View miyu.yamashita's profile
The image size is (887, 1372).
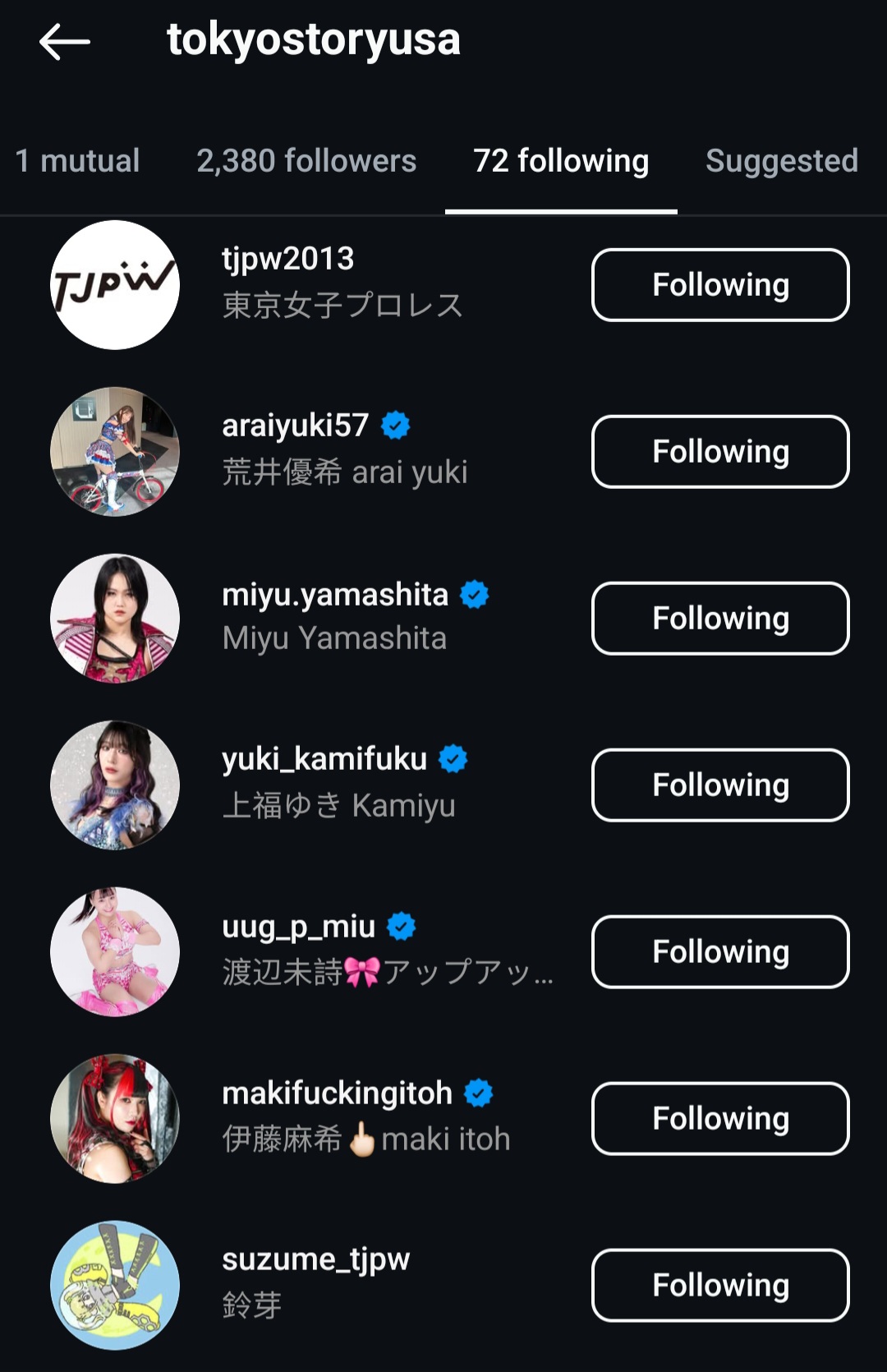pos(335,594)
